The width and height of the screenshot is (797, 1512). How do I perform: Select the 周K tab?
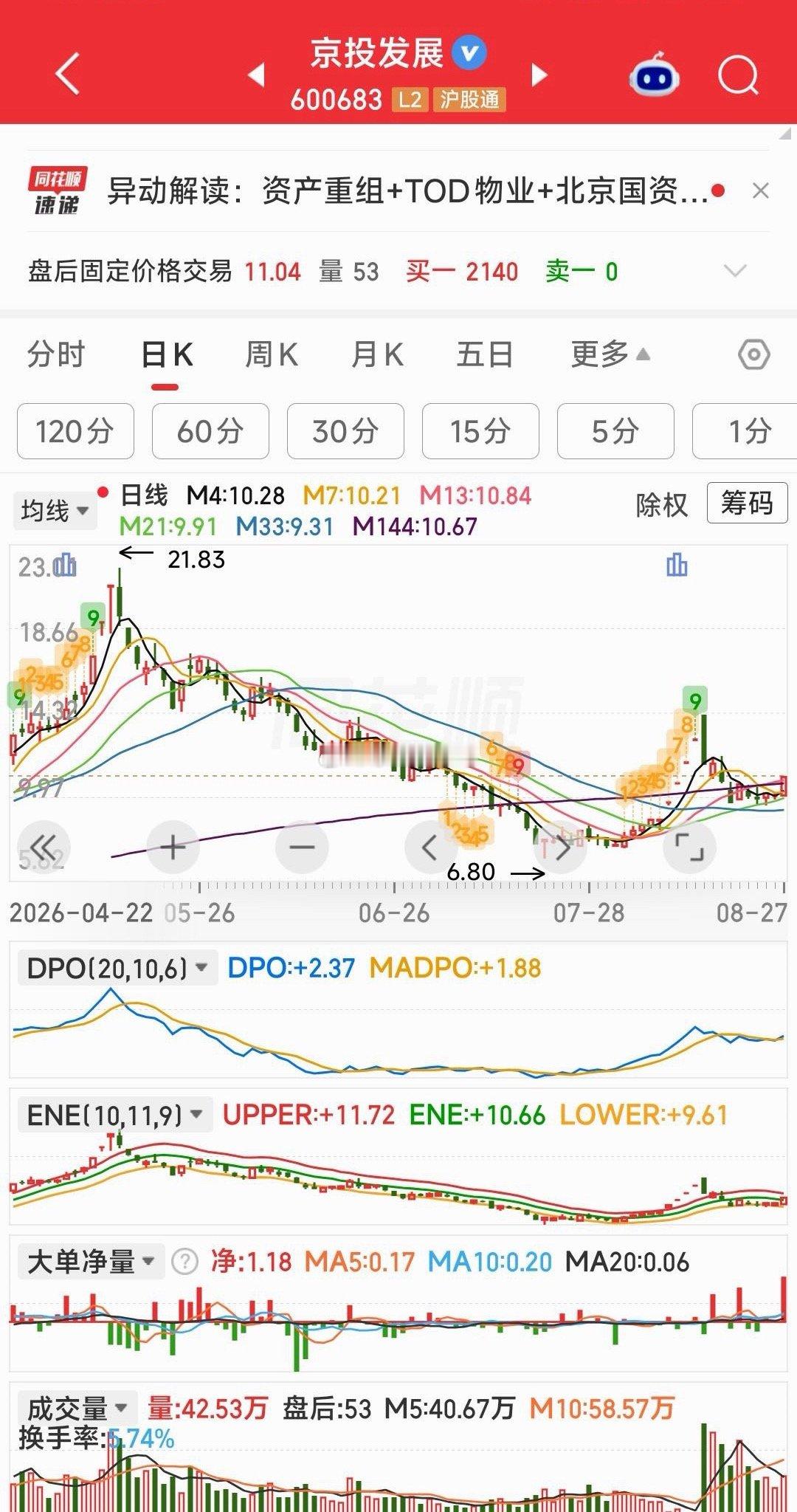tap(272, 354)
